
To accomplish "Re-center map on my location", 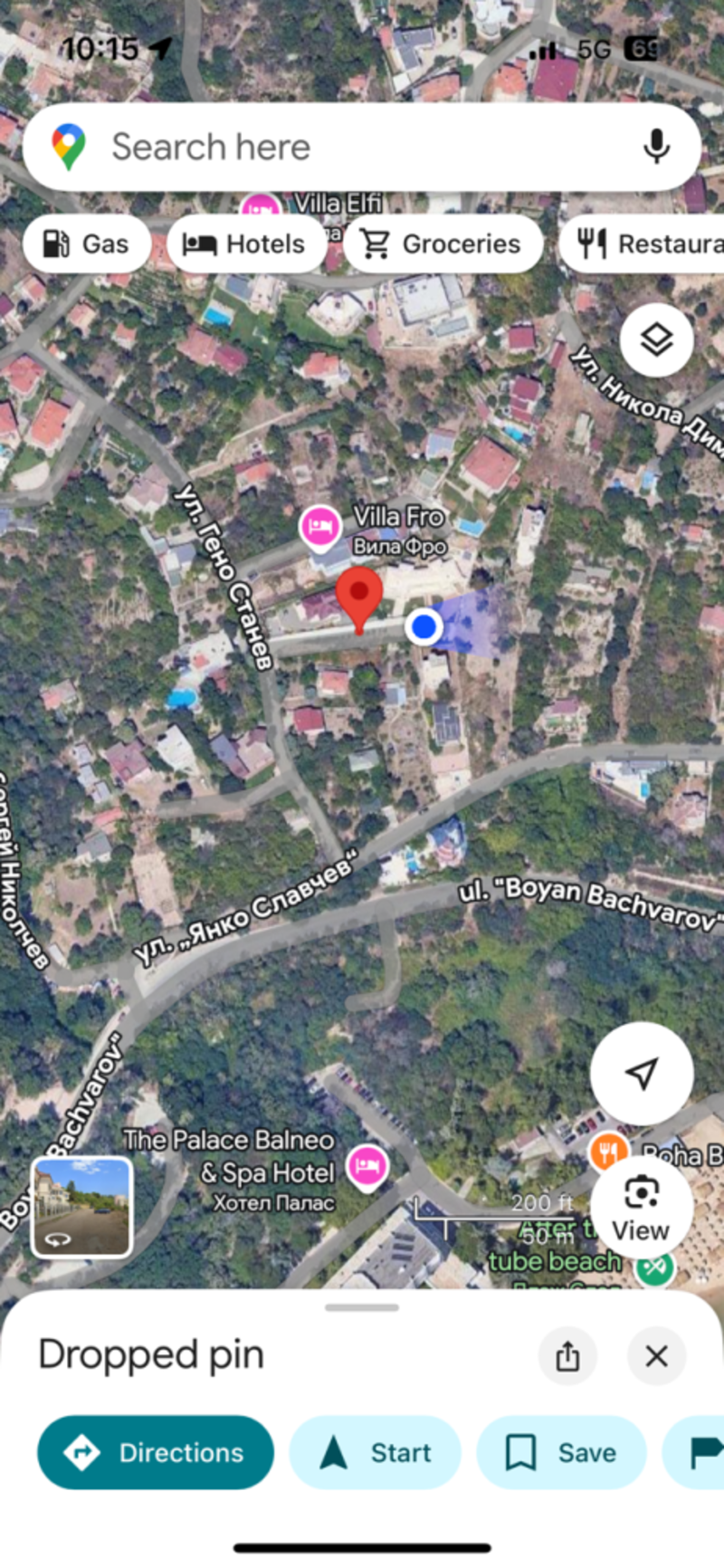I will click(x=642, y=1074).
